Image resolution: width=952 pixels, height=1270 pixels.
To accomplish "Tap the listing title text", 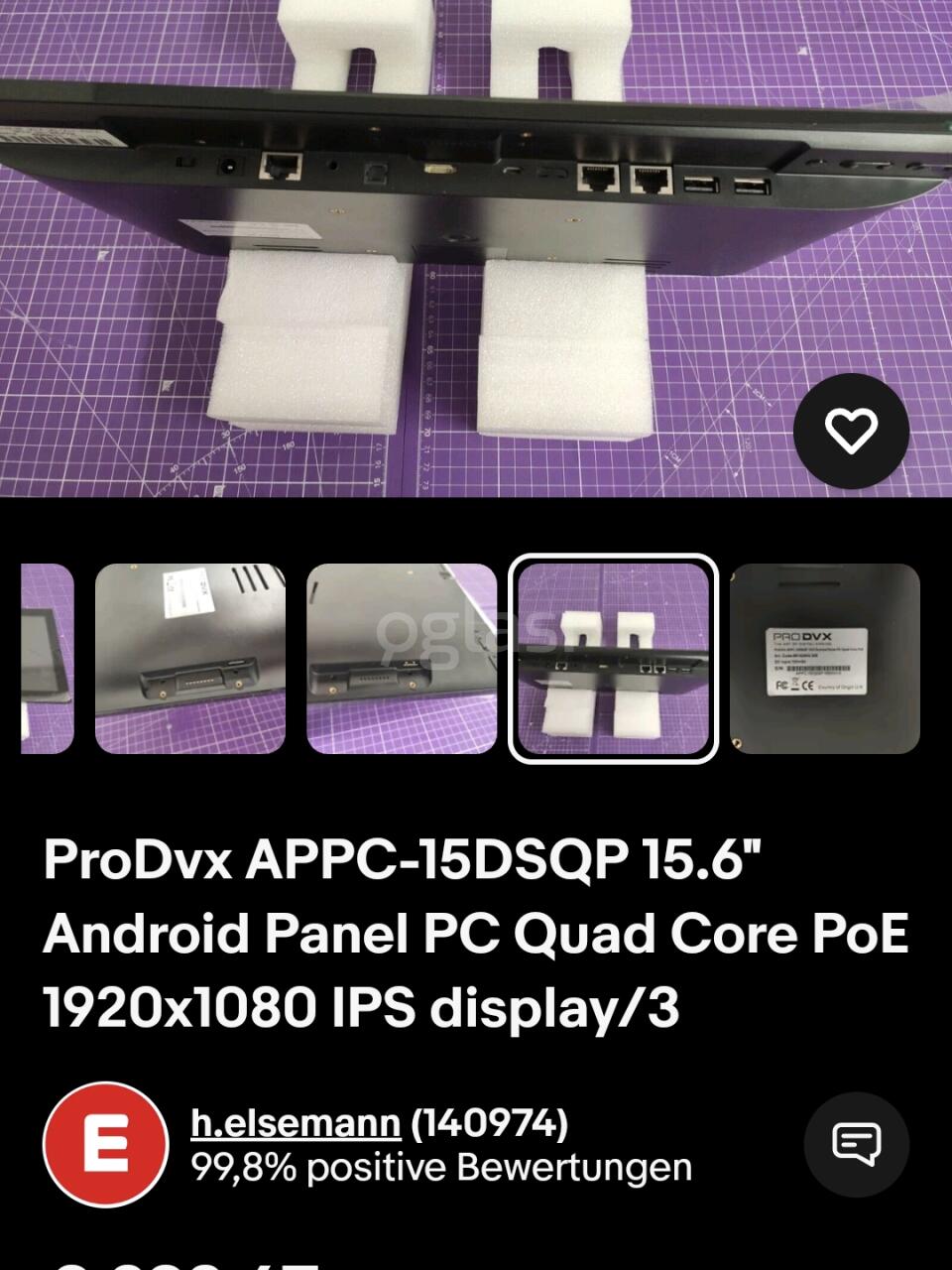I will coord(476,931).
